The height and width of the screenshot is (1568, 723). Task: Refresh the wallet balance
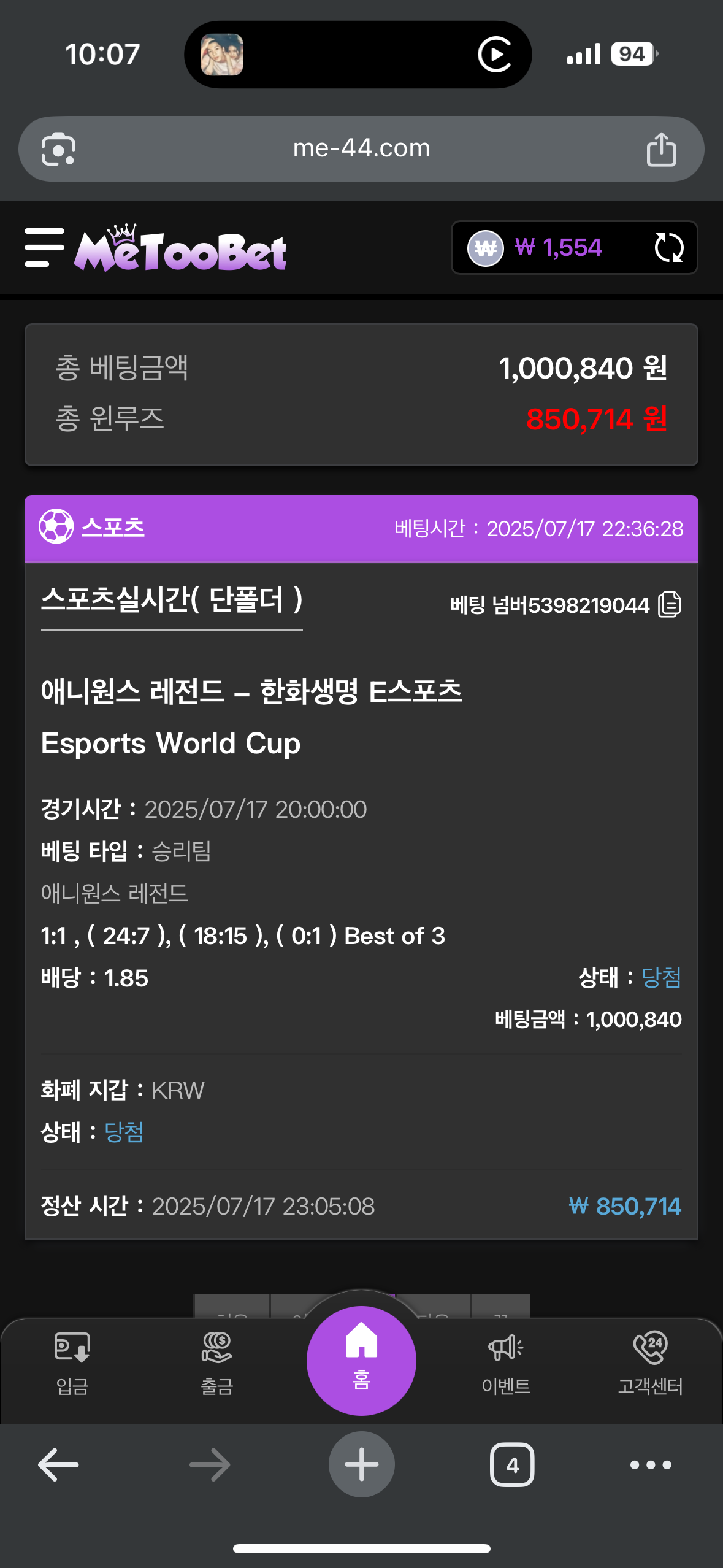tap(668, 248)
